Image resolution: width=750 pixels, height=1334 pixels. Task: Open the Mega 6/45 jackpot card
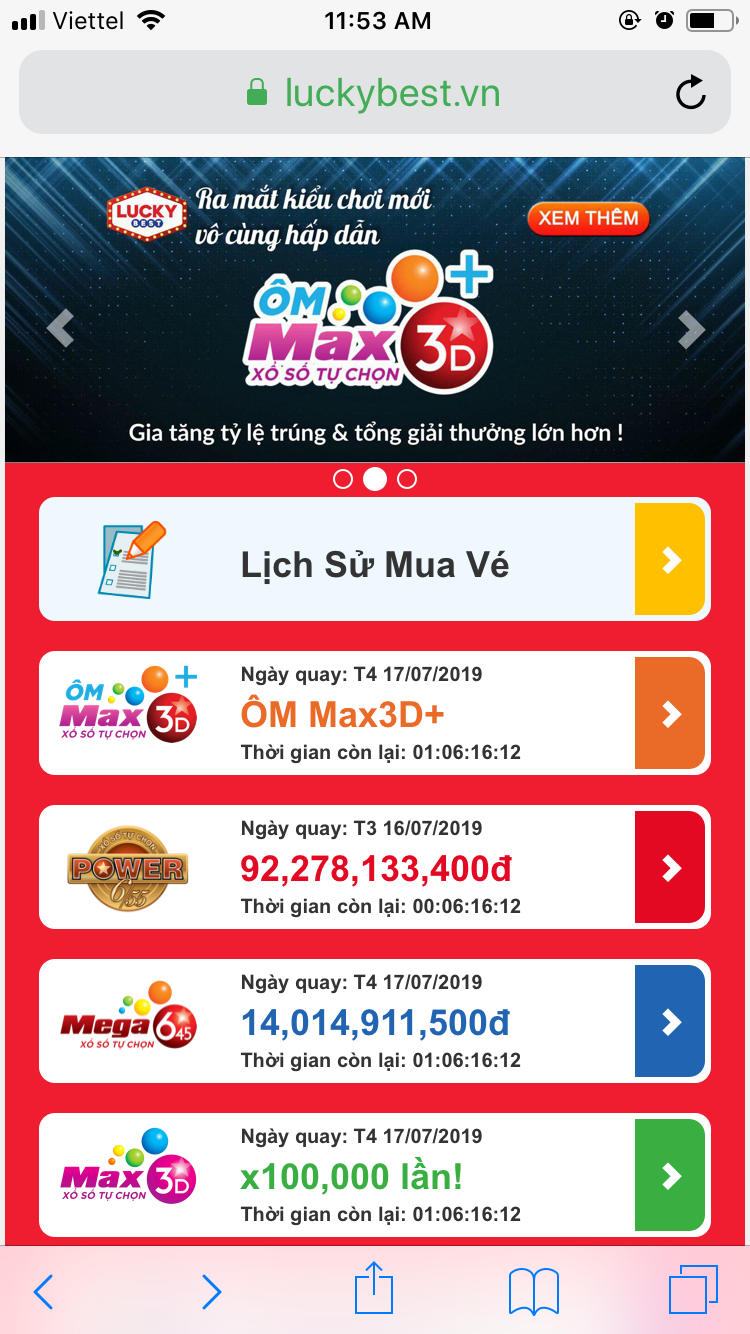[374, 1021]
